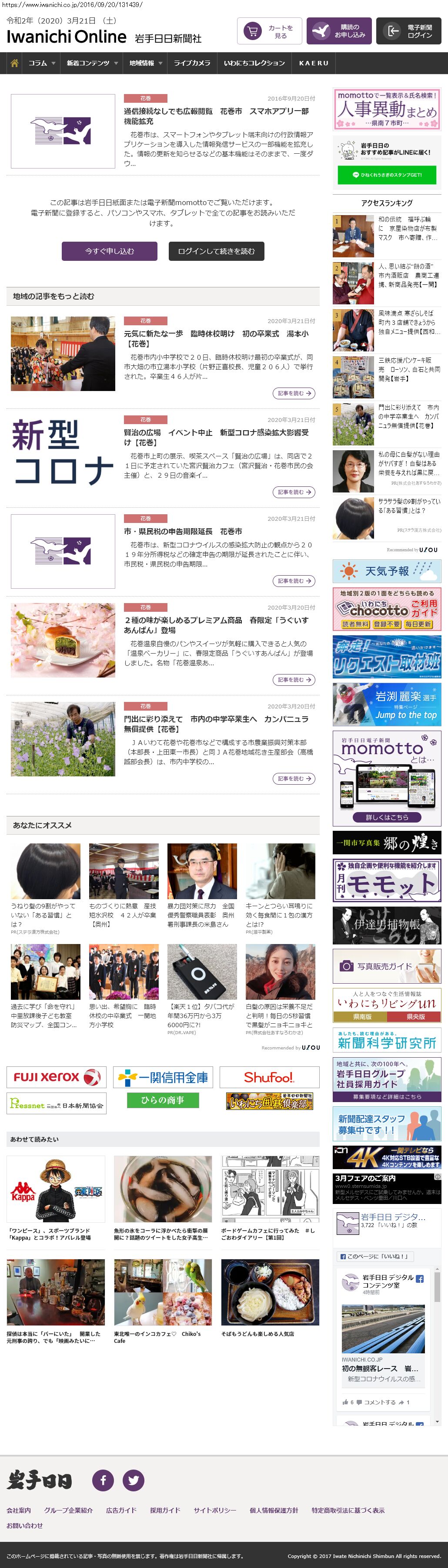The height and width of the screenshot is (1568, 448).
Task: Expand the 新着コンテンツ menu
Action: (x=91, y=63)
